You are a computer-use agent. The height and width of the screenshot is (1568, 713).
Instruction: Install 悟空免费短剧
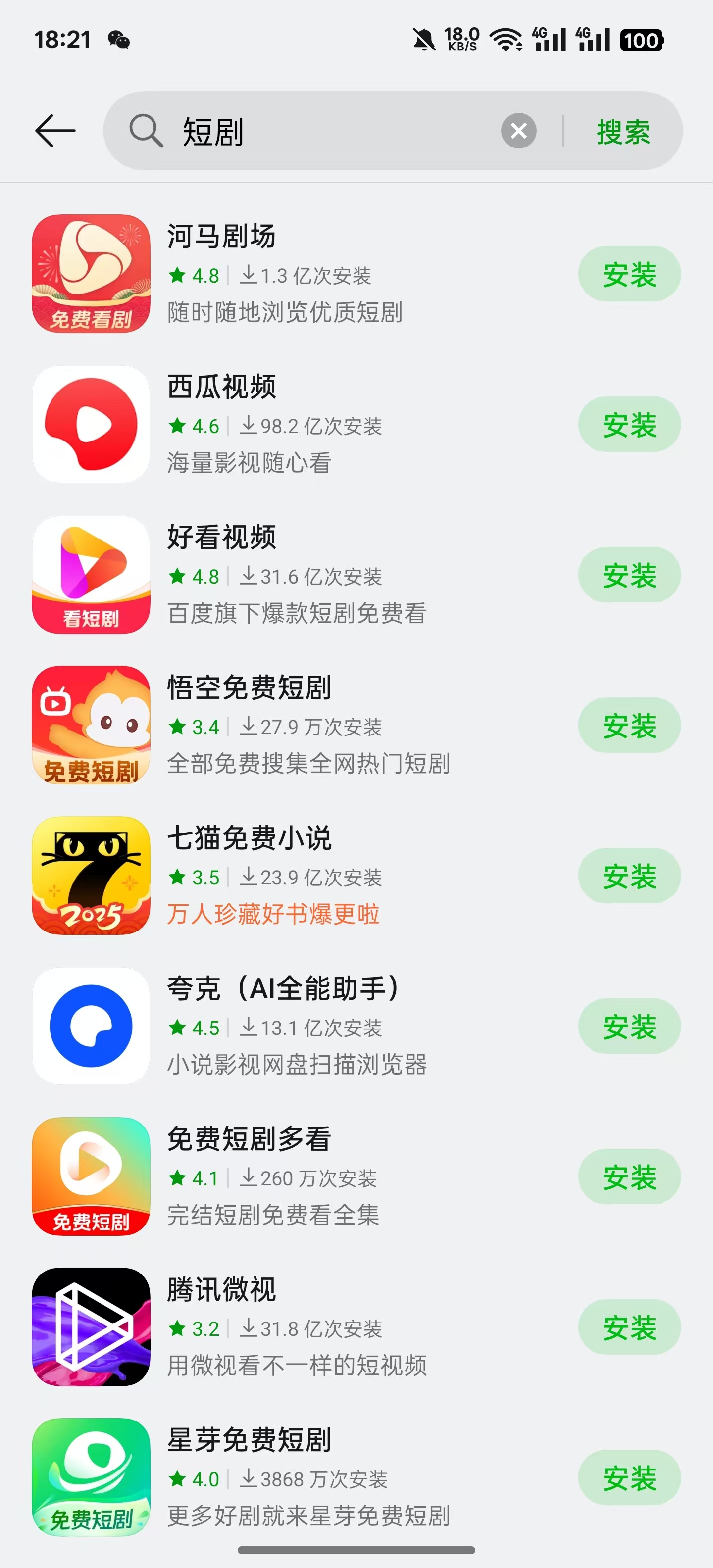tap(629, 725)
